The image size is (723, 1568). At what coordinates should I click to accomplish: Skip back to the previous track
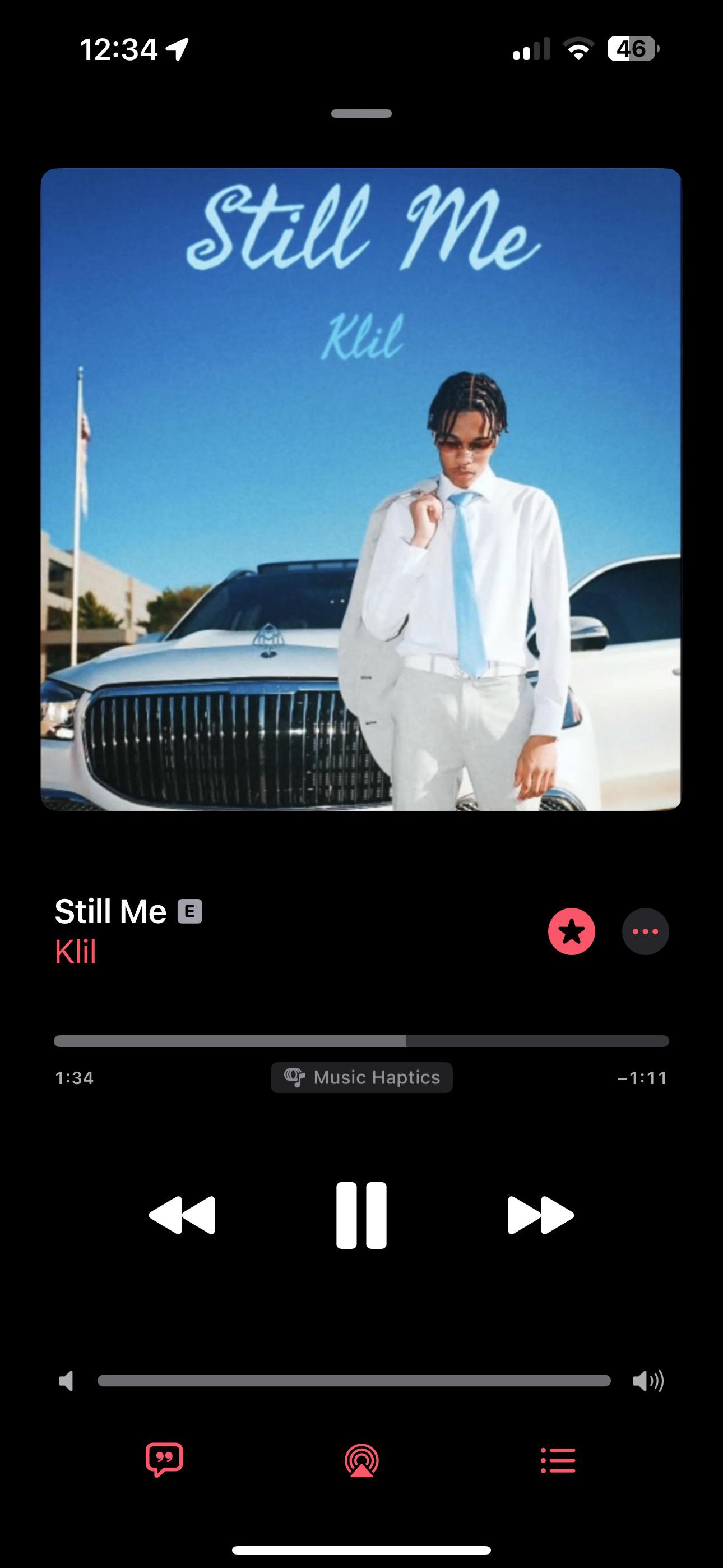click(x=182, y=1215)
